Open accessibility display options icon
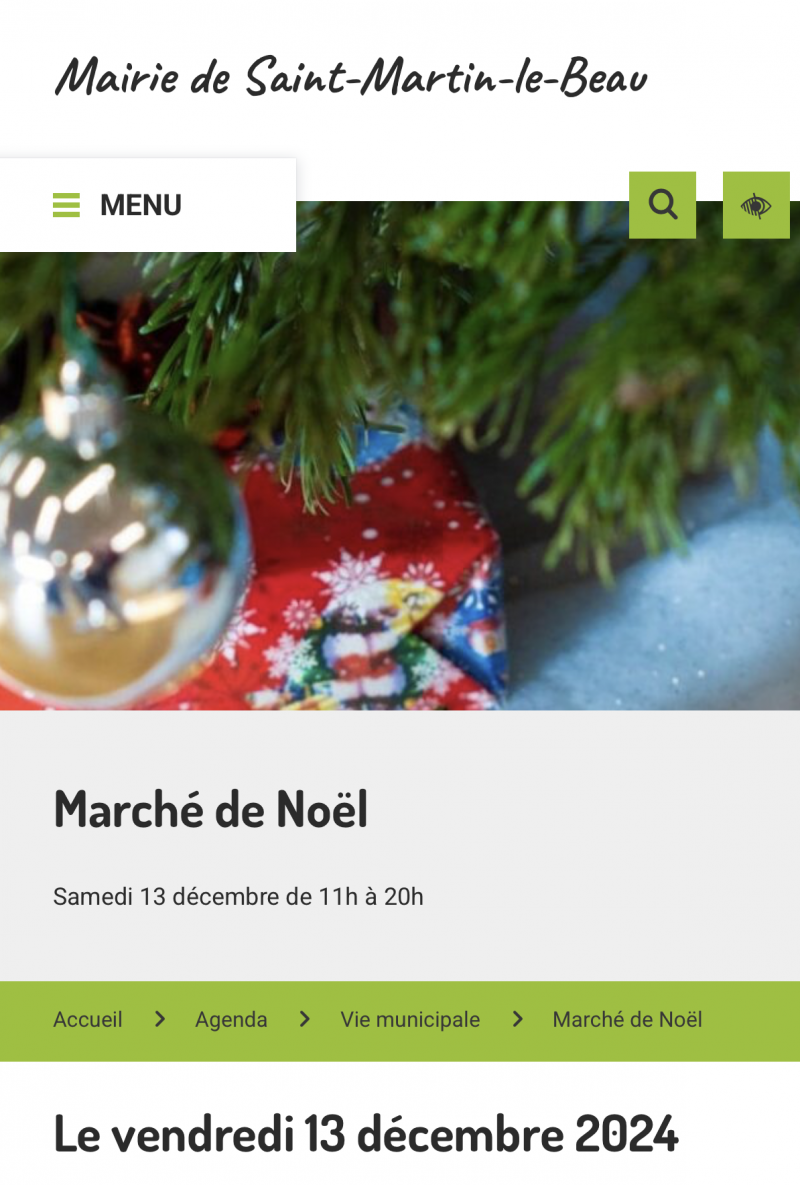This screenshot has height=1185, width=800. (x=756, y=205)
